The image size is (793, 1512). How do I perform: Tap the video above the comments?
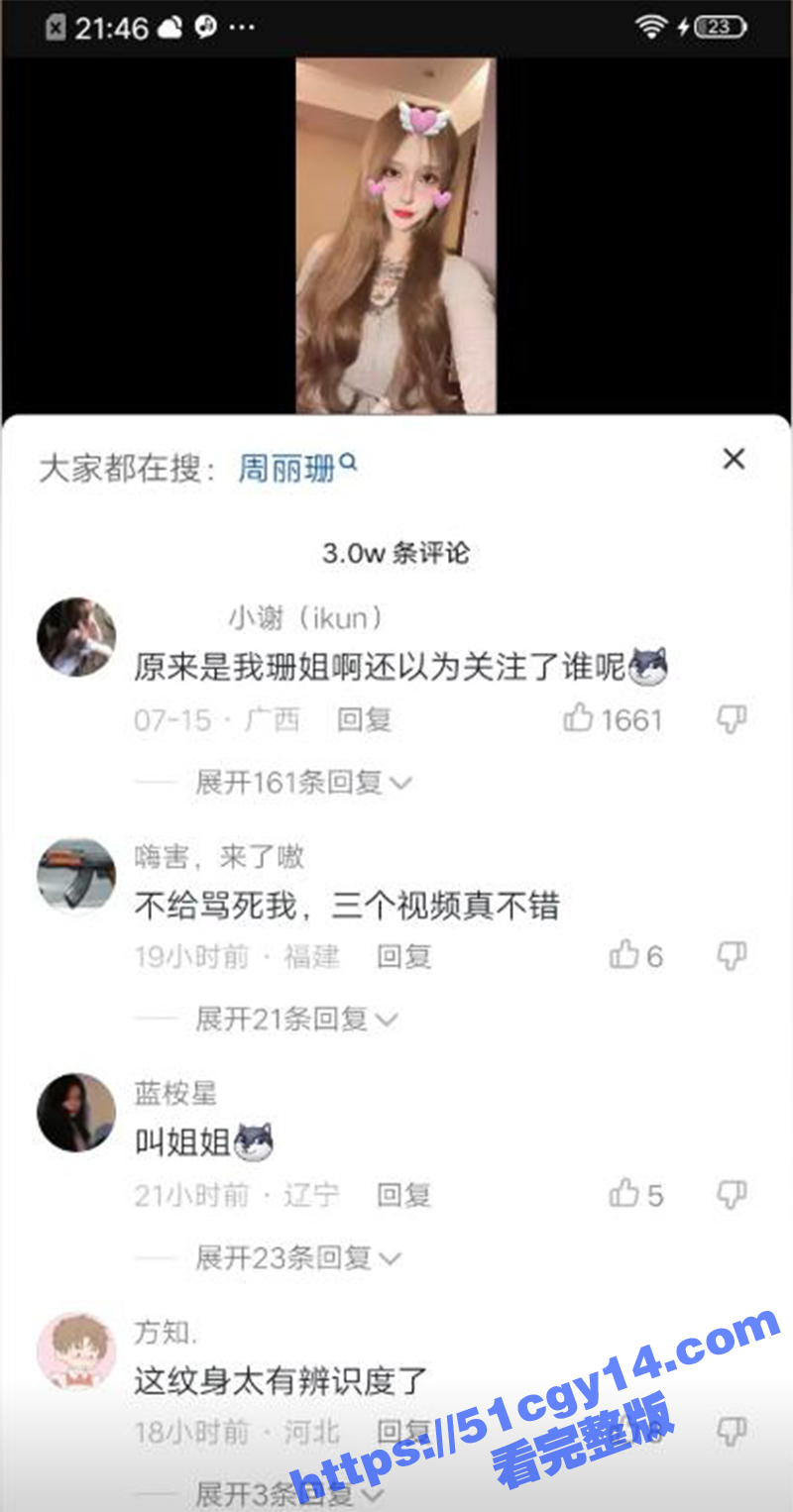[x=396, y=235]
